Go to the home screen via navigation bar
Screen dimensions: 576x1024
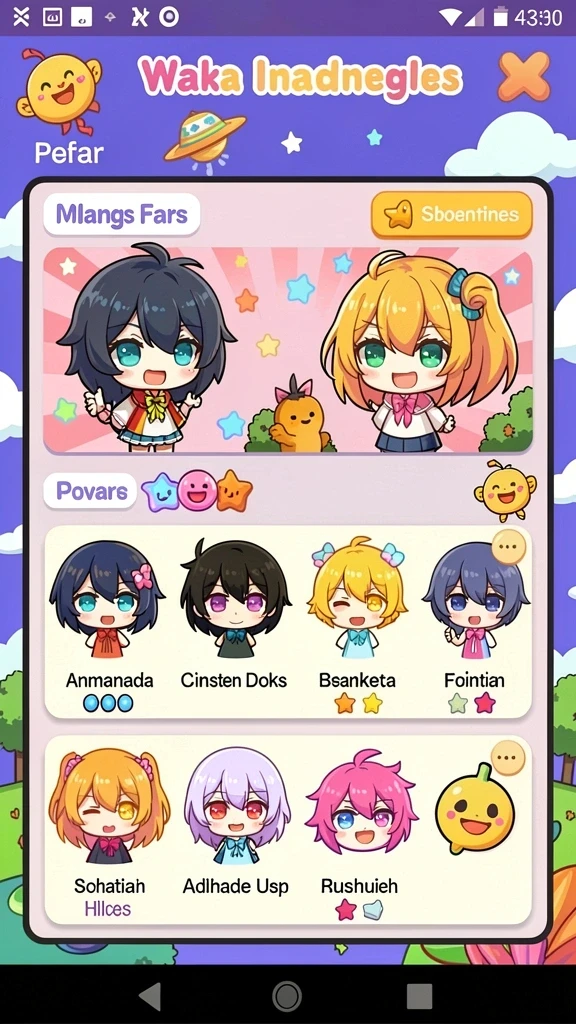tap(287, 997)
